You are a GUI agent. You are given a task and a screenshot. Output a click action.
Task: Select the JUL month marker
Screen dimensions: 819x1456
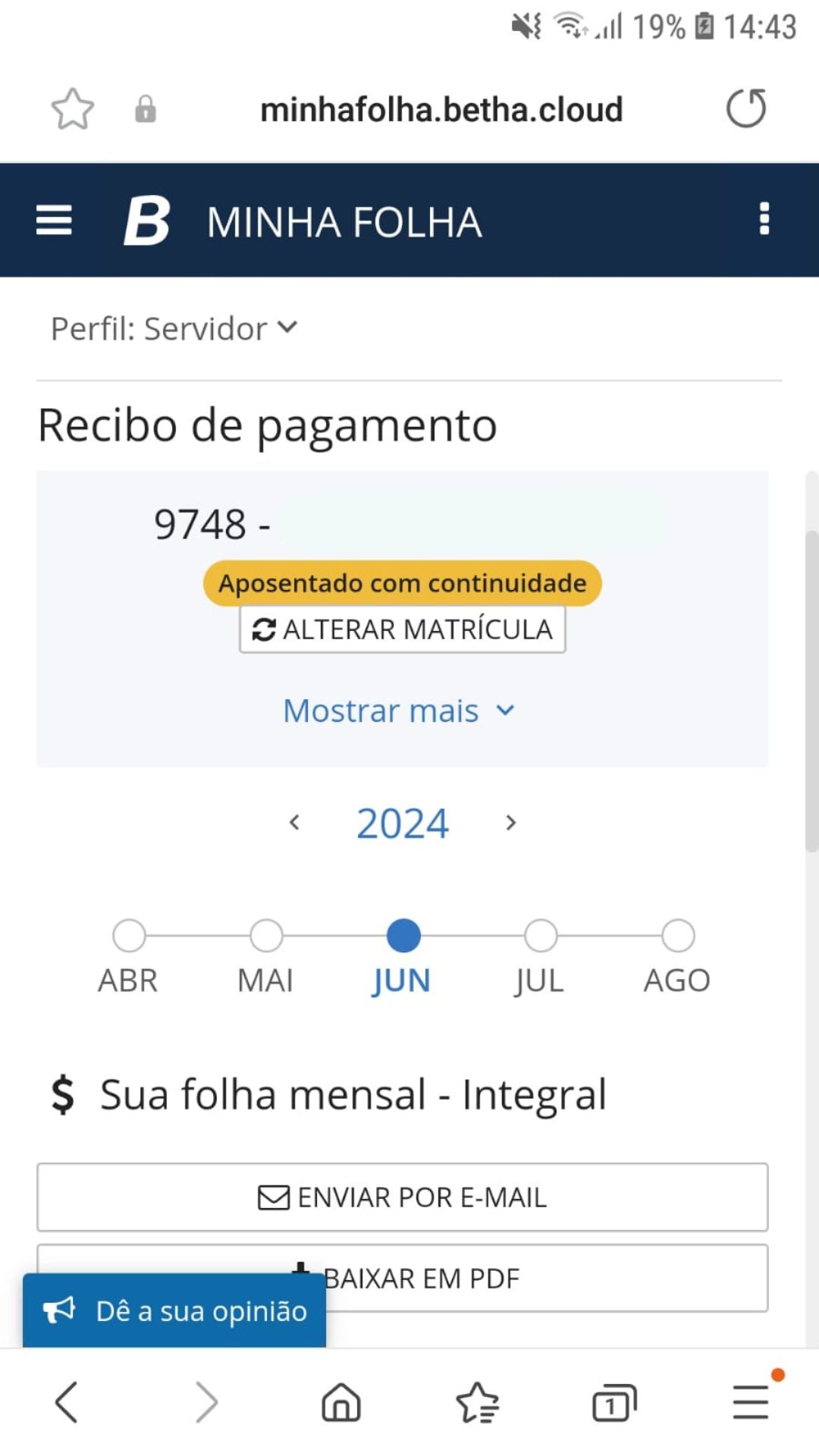pyautogui.click(x=541, y=936)
